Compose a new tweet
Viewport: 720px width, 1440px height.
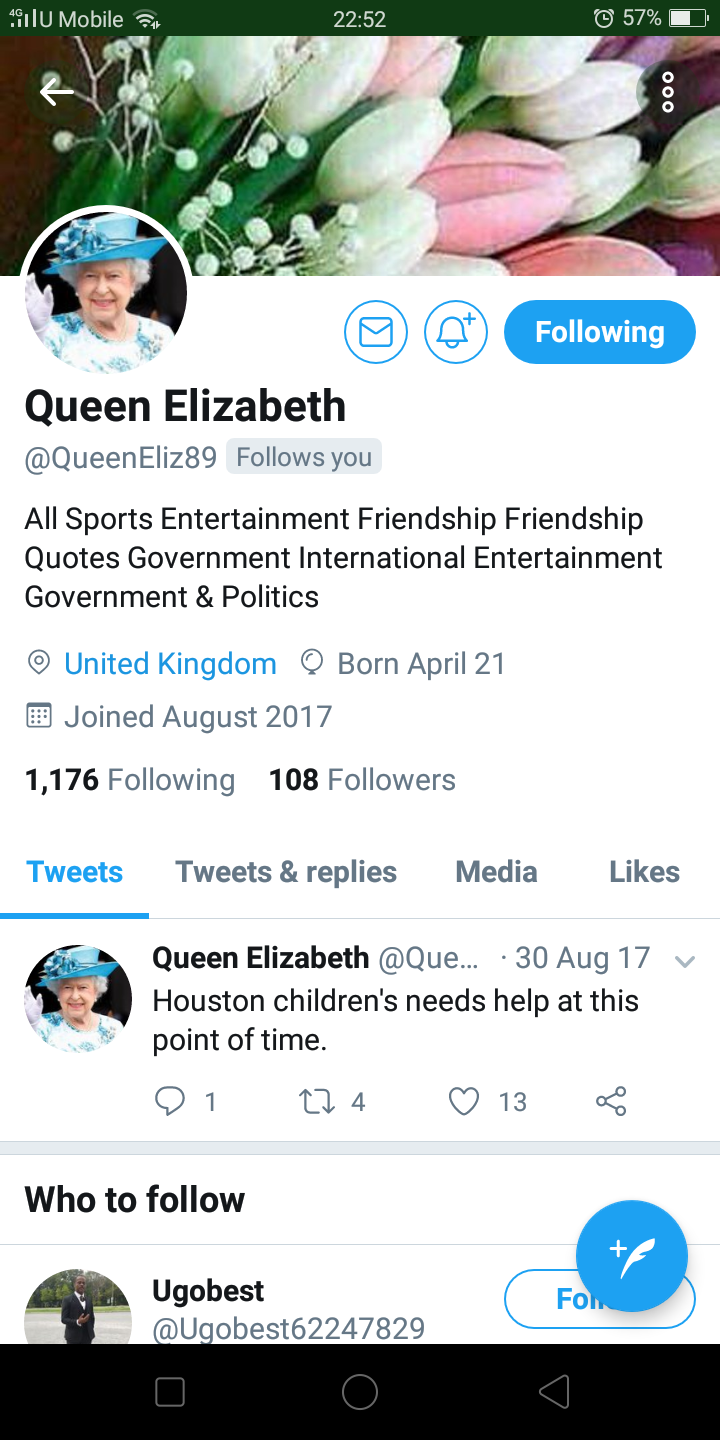tap(632, 1255)
